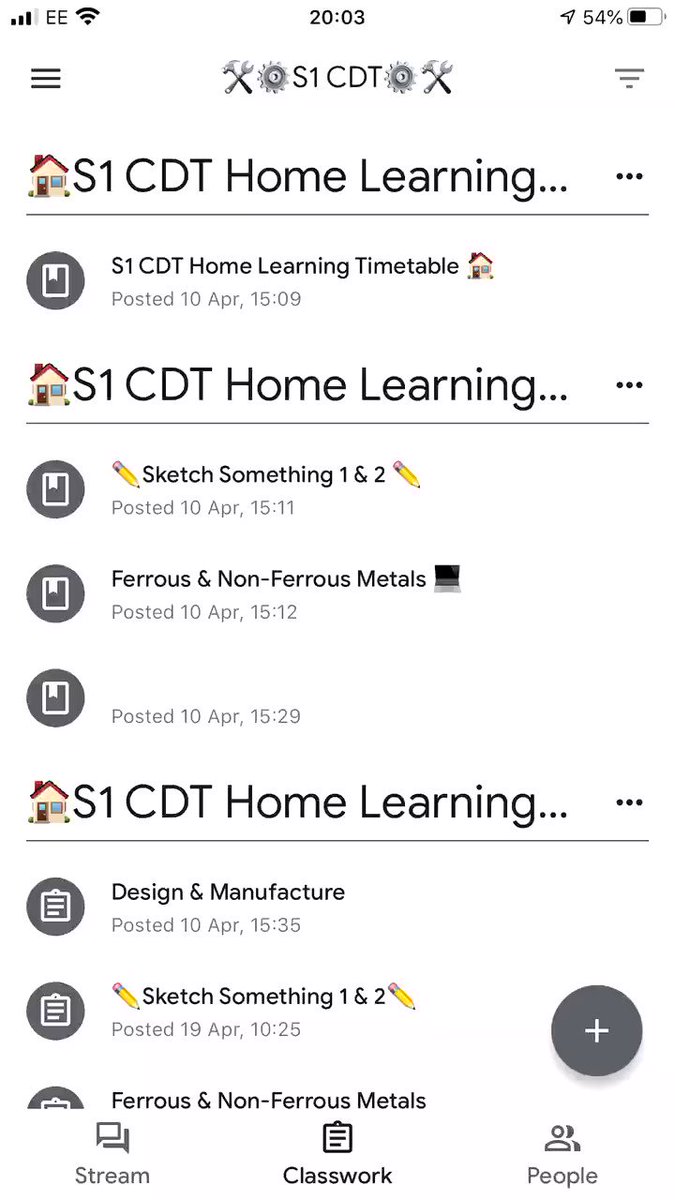The image size is (675, 1200).
Task: Open Ferrous & Non-Ferrous Metals material with laptop
Action: point(337,594)
